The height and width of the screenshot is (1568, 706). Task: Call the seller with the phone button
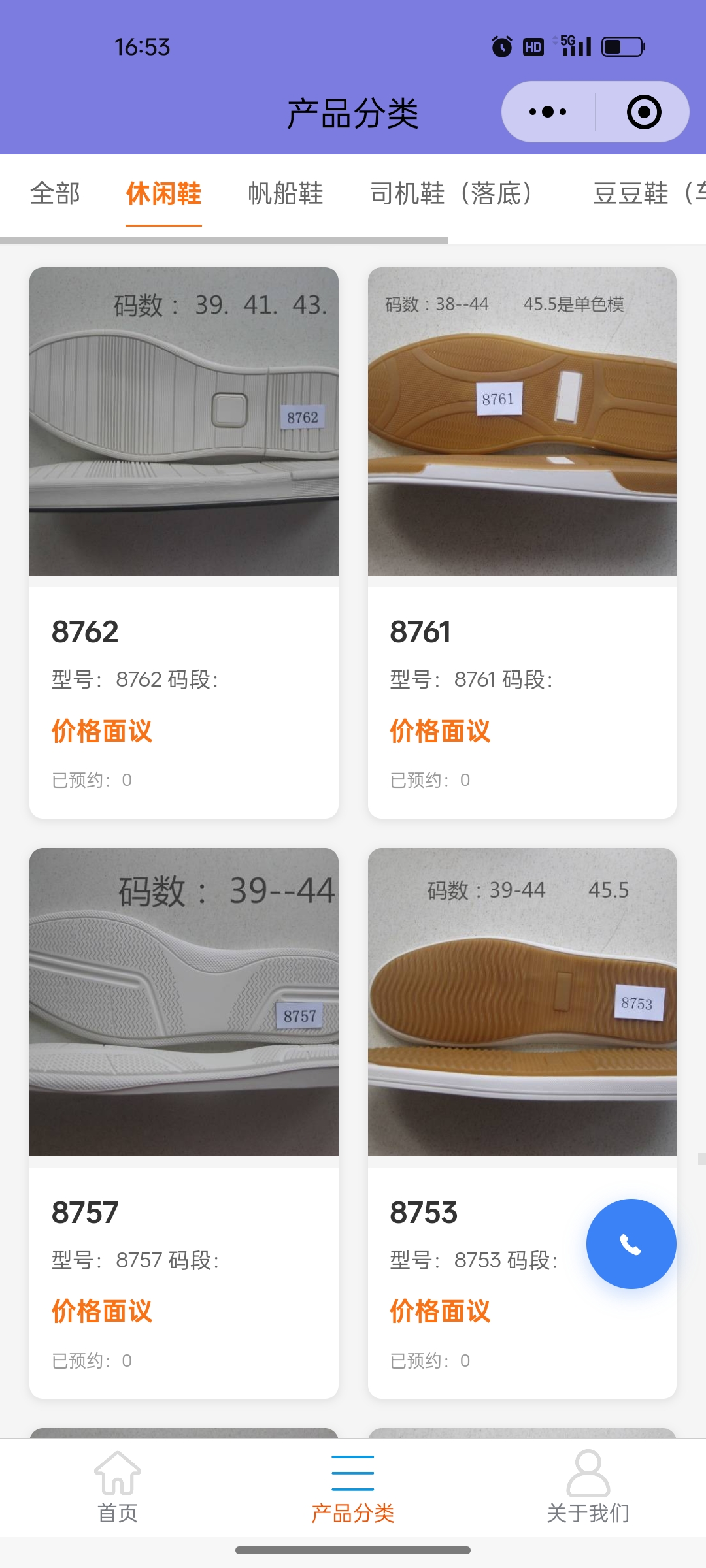[x=631, y=1244]
